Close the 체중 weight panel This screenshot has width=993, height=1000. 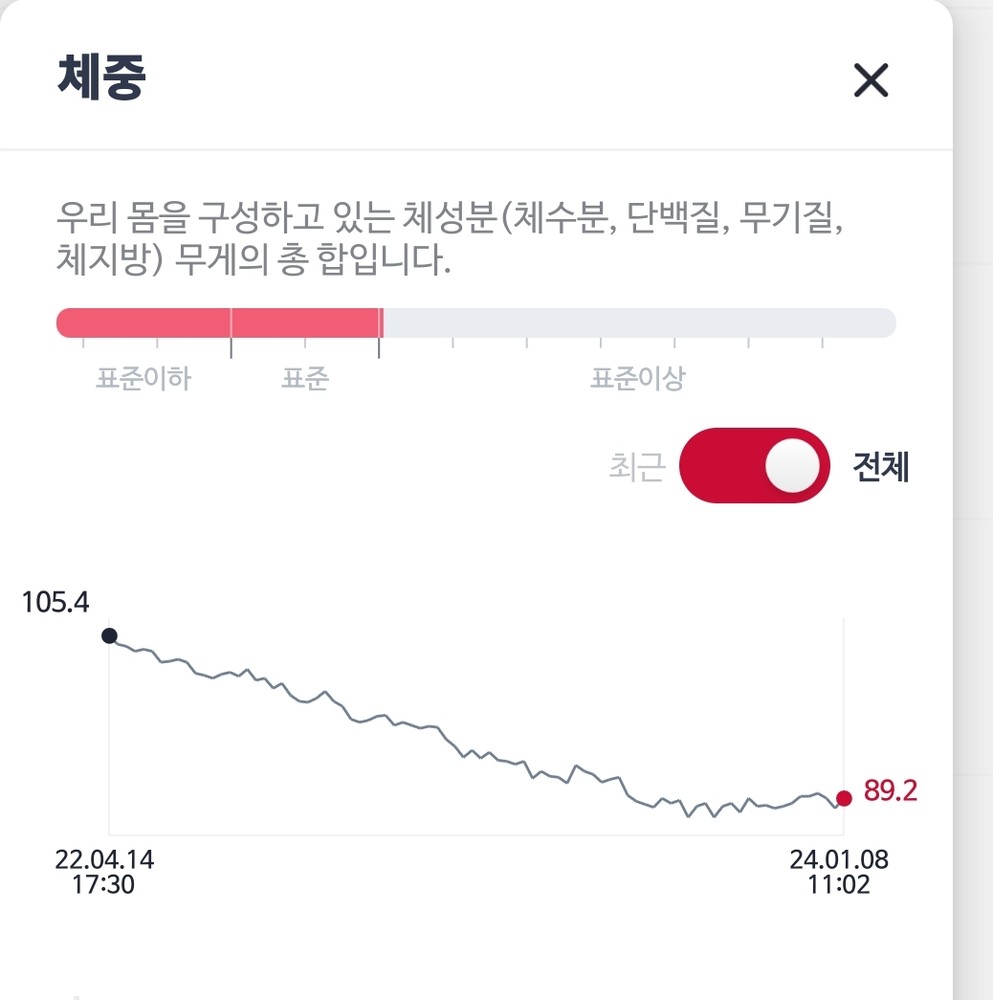(871, 81)
